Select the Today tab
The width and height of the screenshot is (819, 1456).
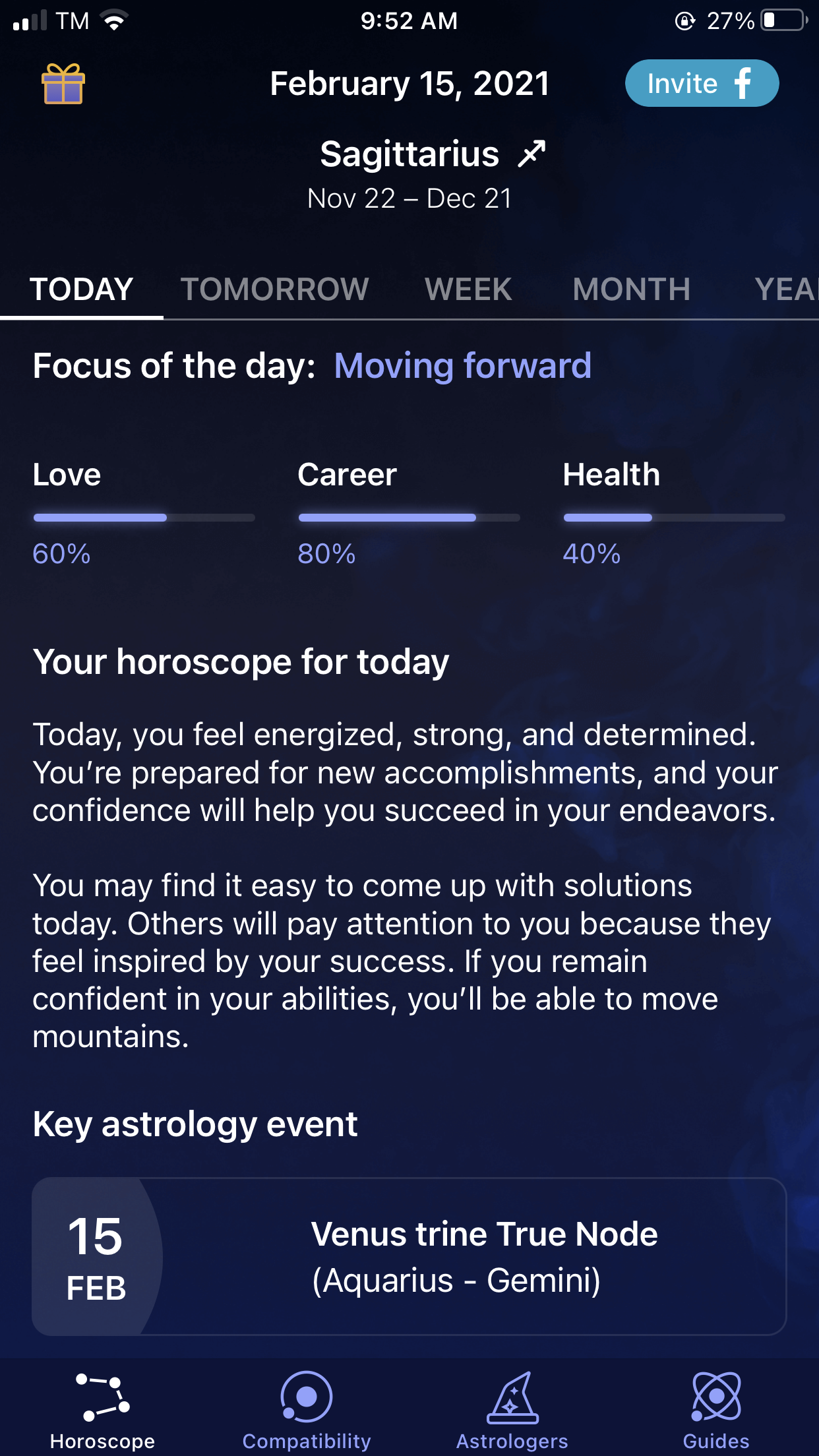click(x=82, y=289)
